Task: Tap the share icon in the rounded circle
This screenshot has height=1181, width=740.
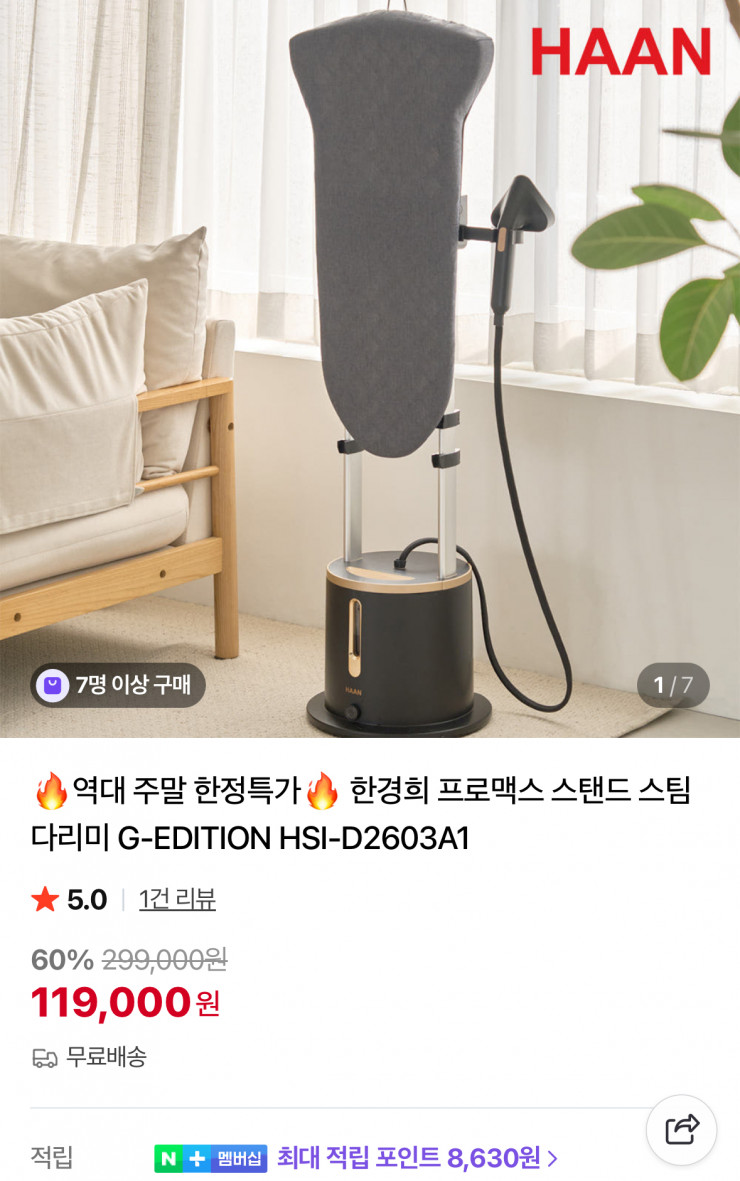Action: pyautogui.click(x=683, y=1128)
